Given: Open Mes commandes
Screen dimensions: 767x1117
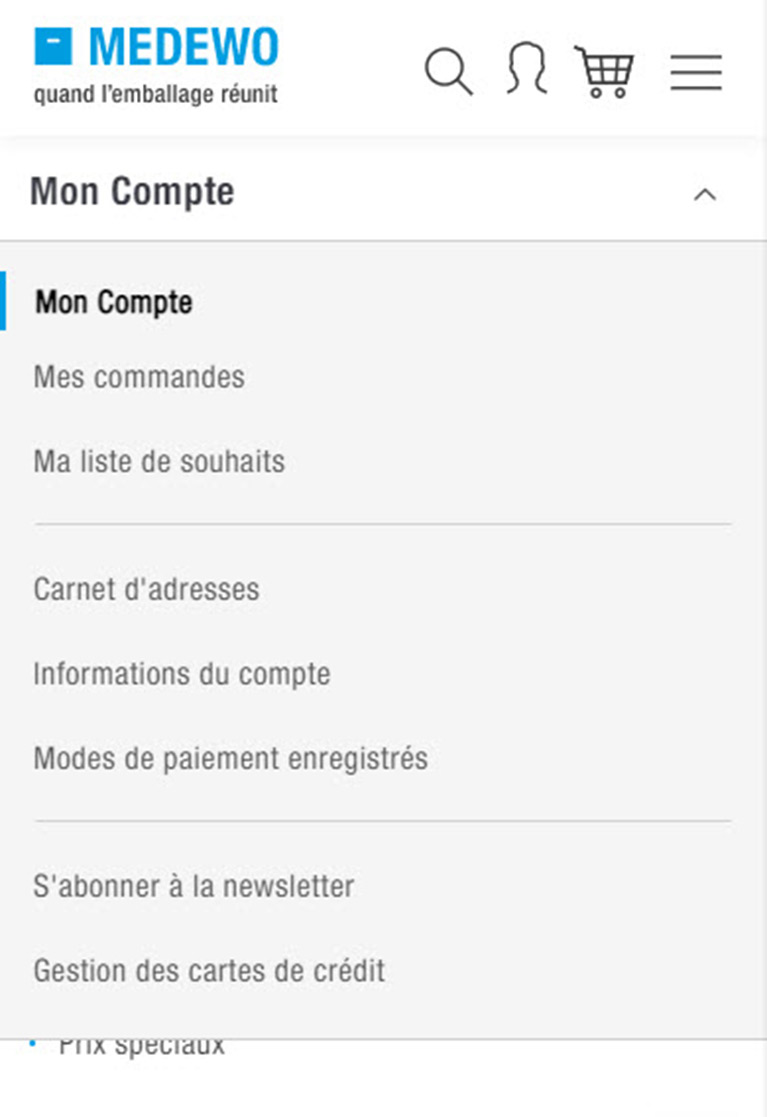Looking at the screenshot, I should pos(139,377).
